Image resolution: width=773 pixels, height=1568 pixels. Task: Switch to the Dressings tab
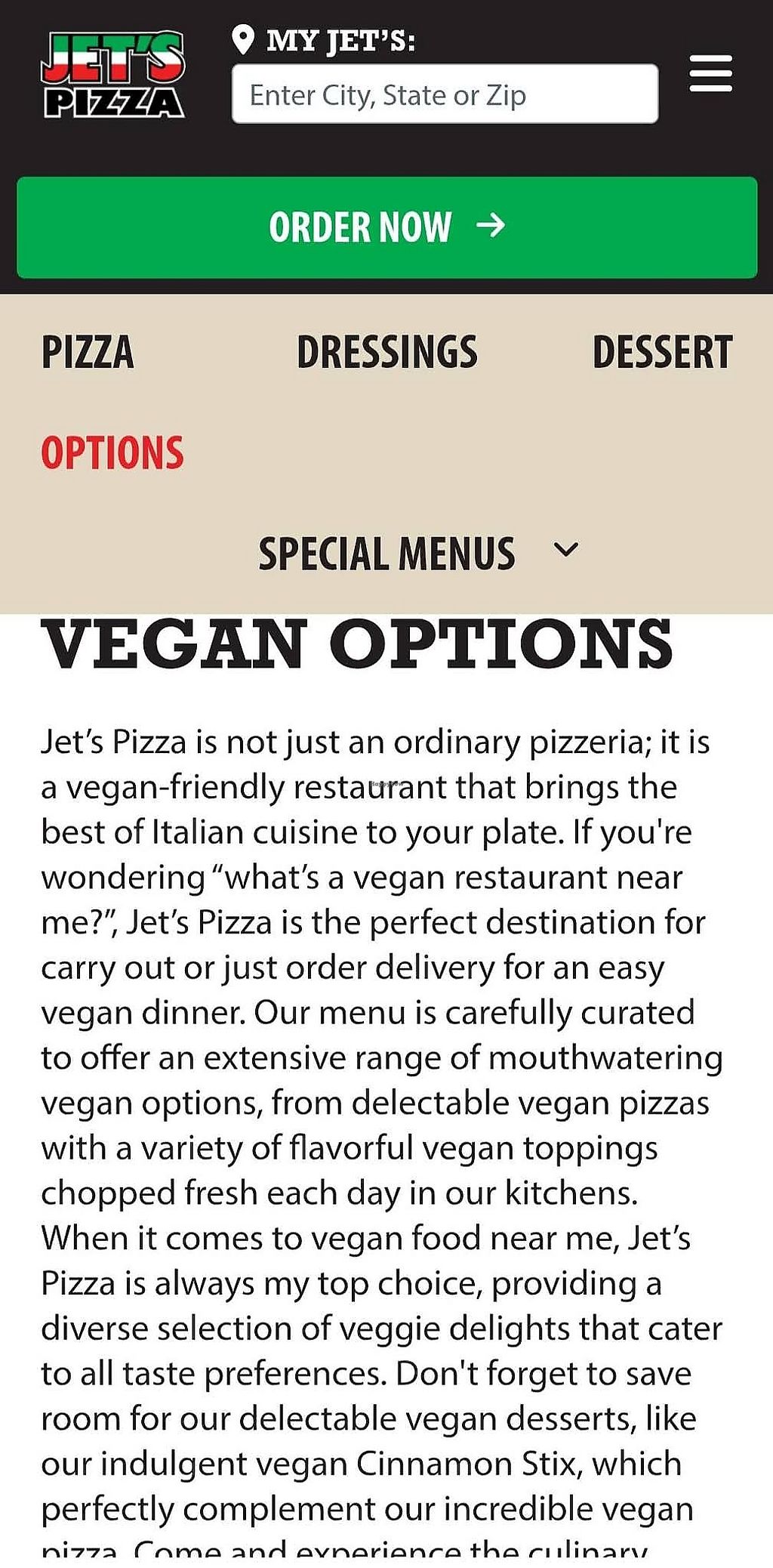coord(386,352)
